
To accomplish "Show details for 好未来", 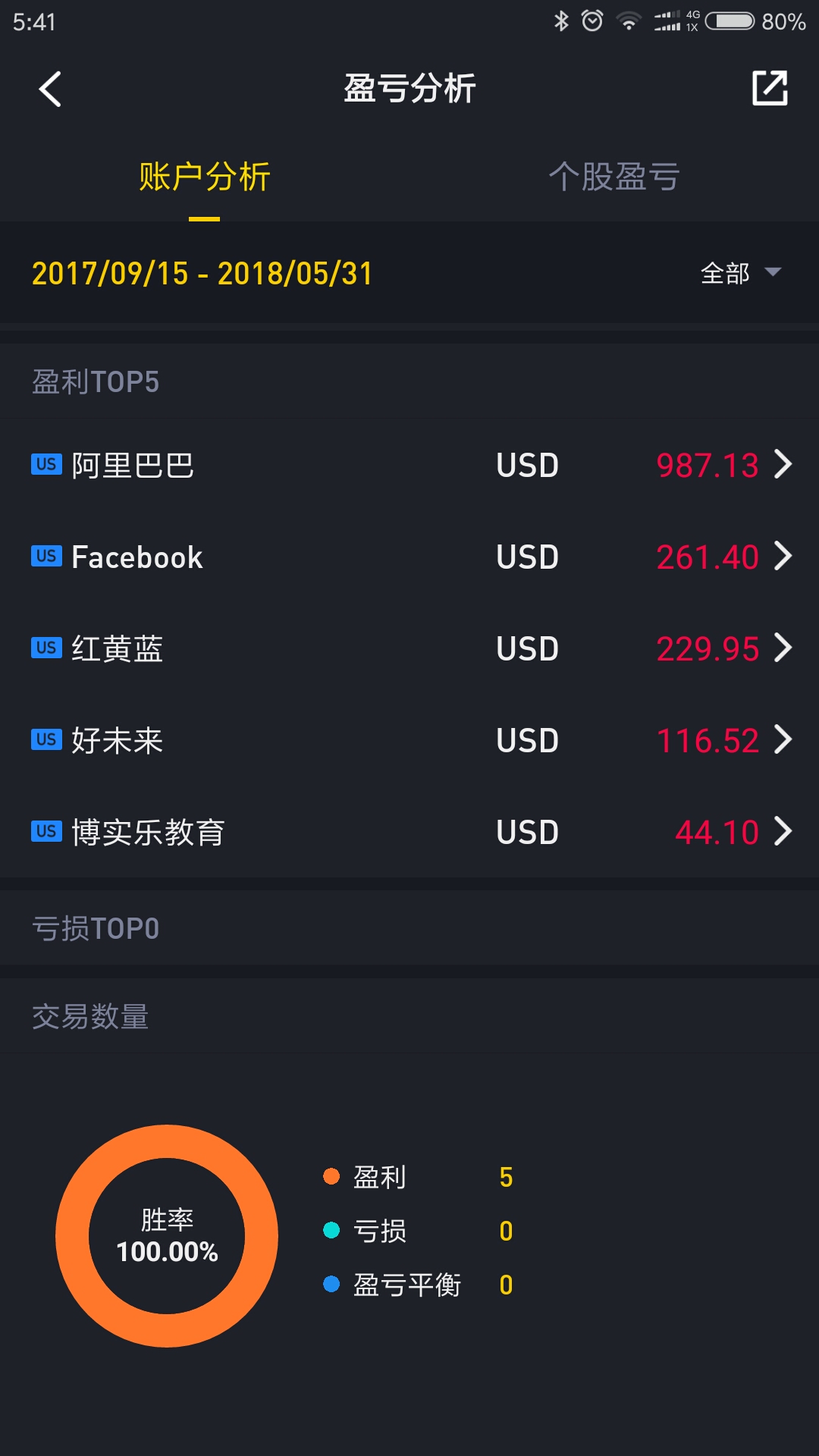I will (x=409, y=740).
